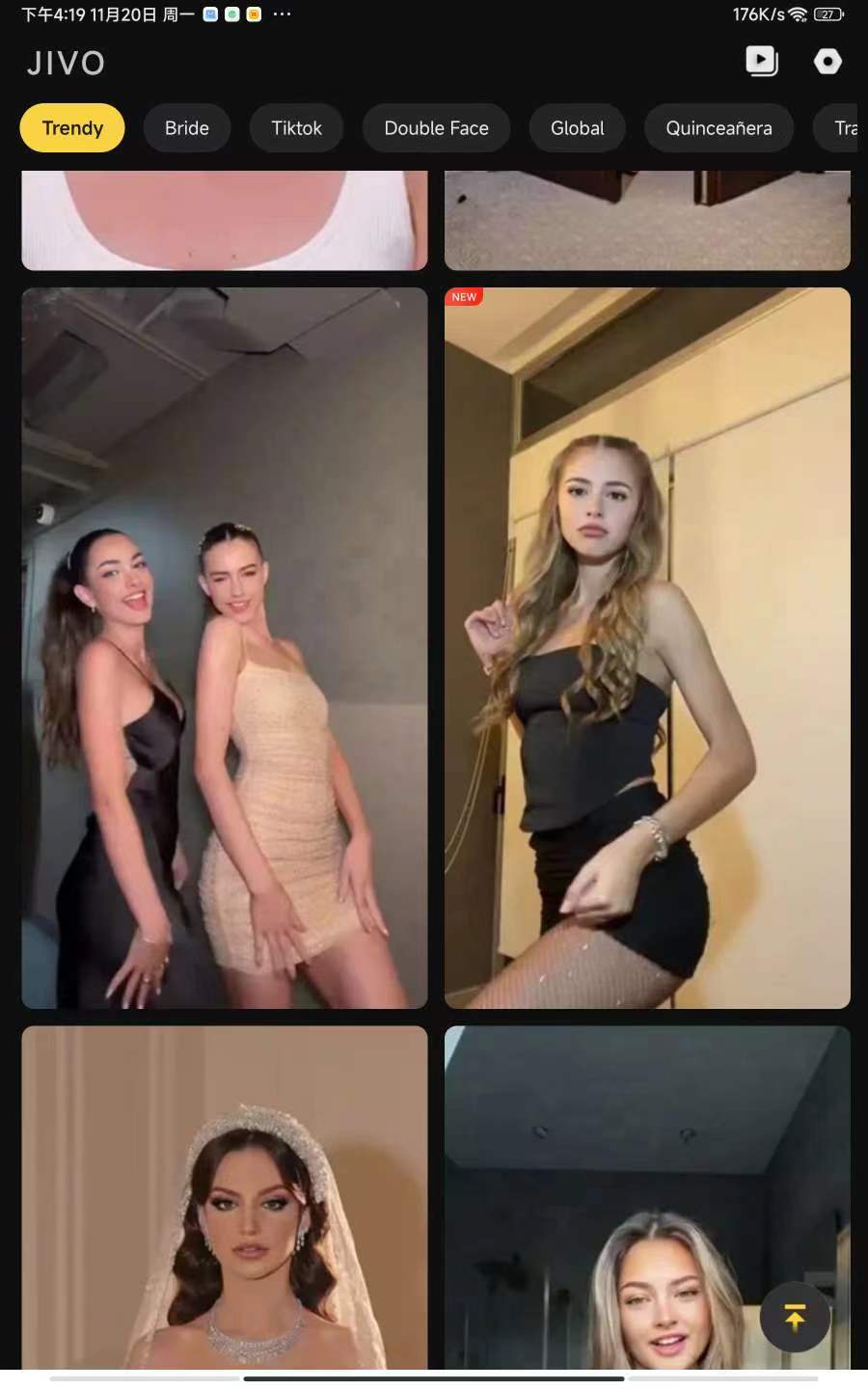This screenshot has height=1389, width=868.
Task: Switch to the Global category
Action: click(x=577, y=128)
